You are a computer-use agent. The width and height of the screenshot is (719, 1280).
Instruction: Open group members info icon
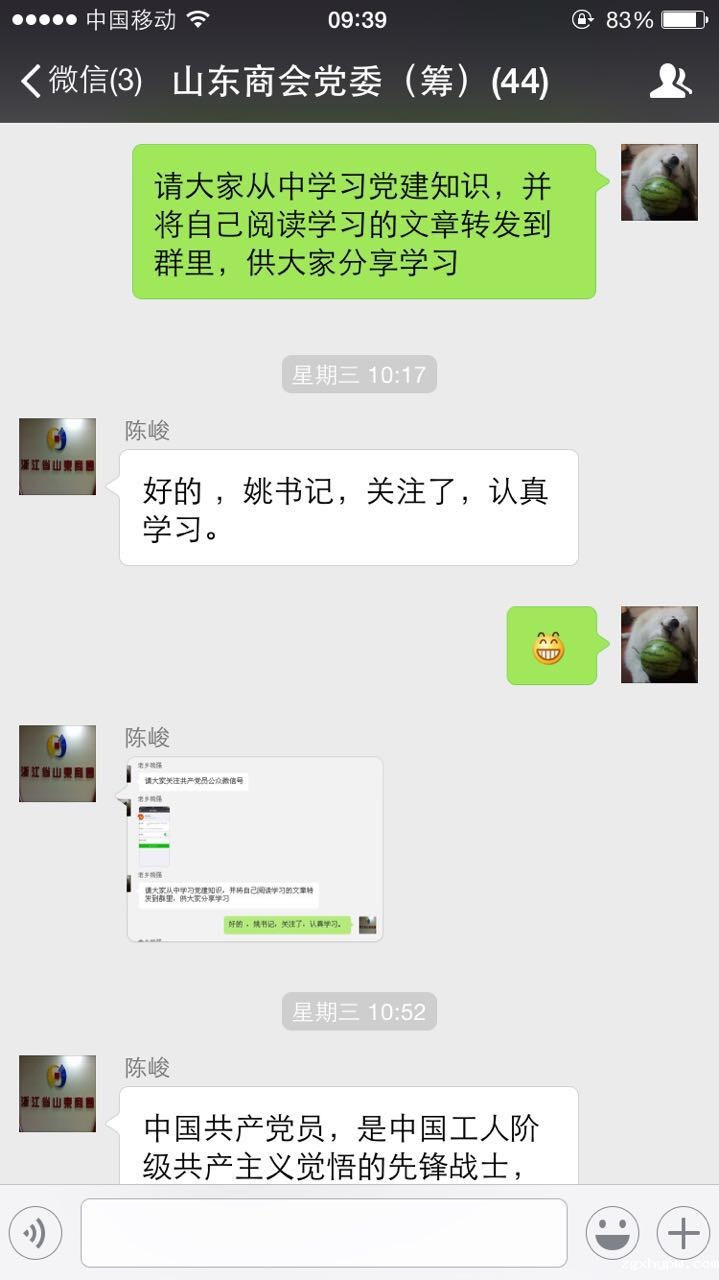670,81
